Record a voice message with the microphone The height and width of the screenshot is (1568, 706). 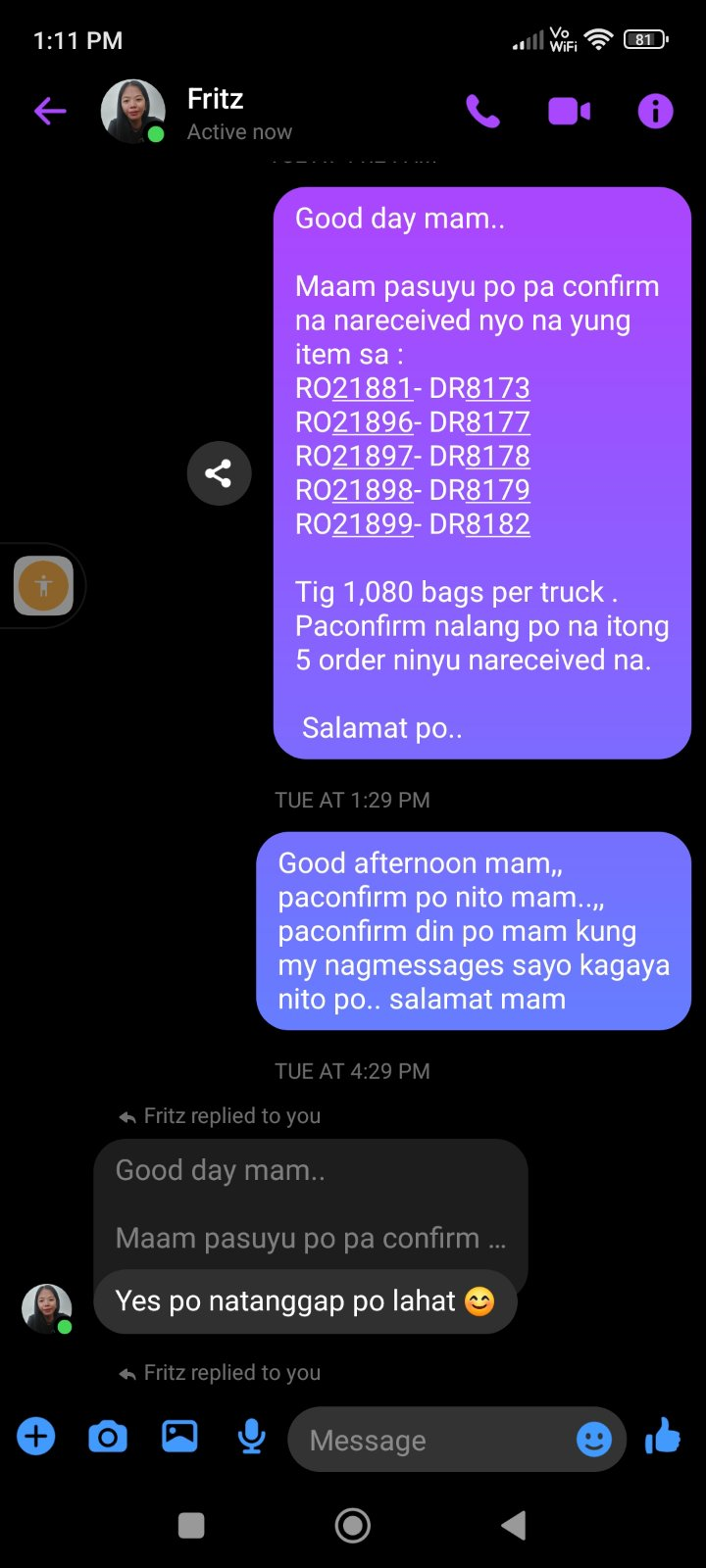click(x=252, y=1438)
